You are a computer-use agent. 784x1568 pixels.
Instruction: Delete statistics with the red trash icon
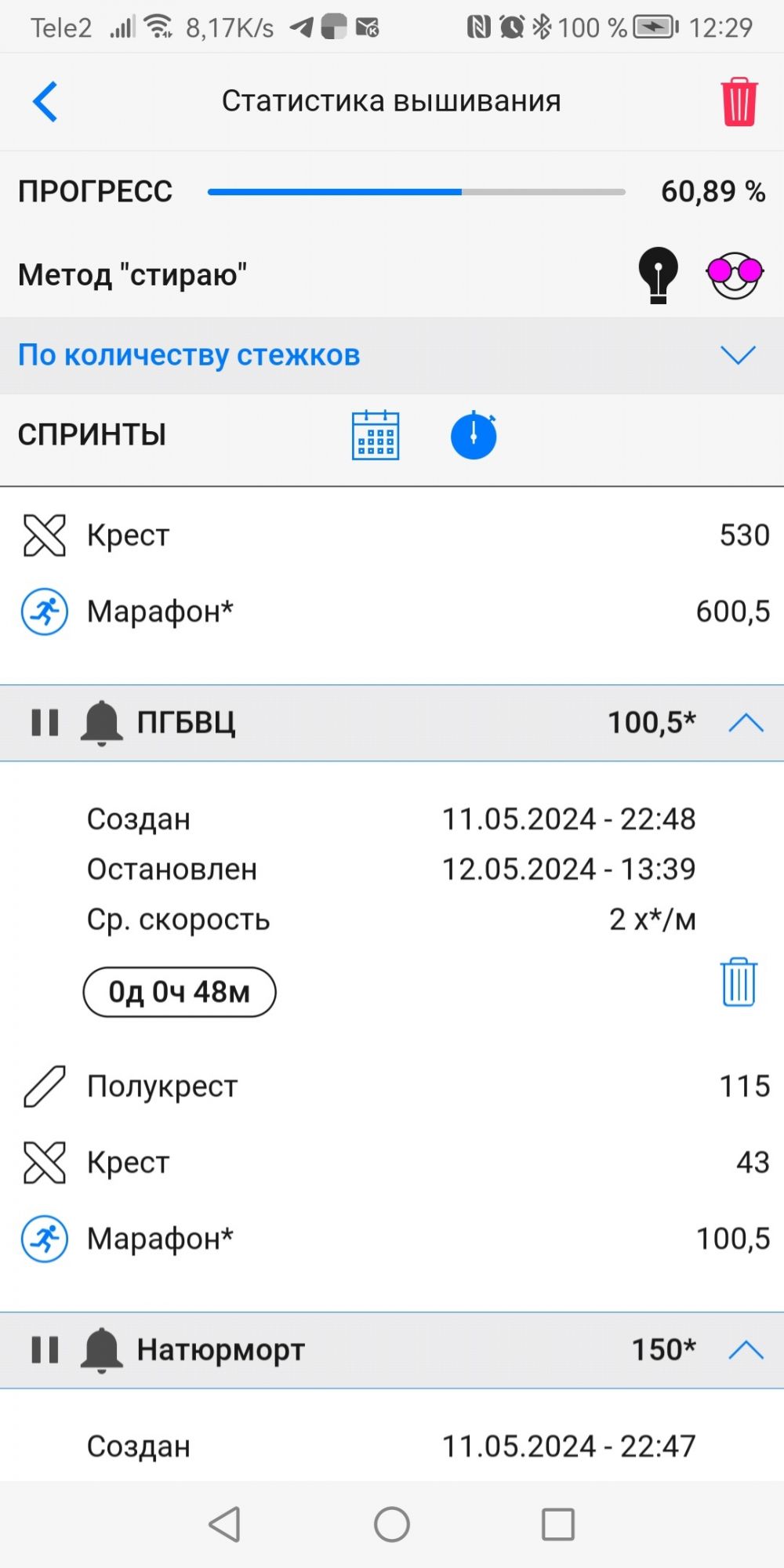tap(739, 102)
